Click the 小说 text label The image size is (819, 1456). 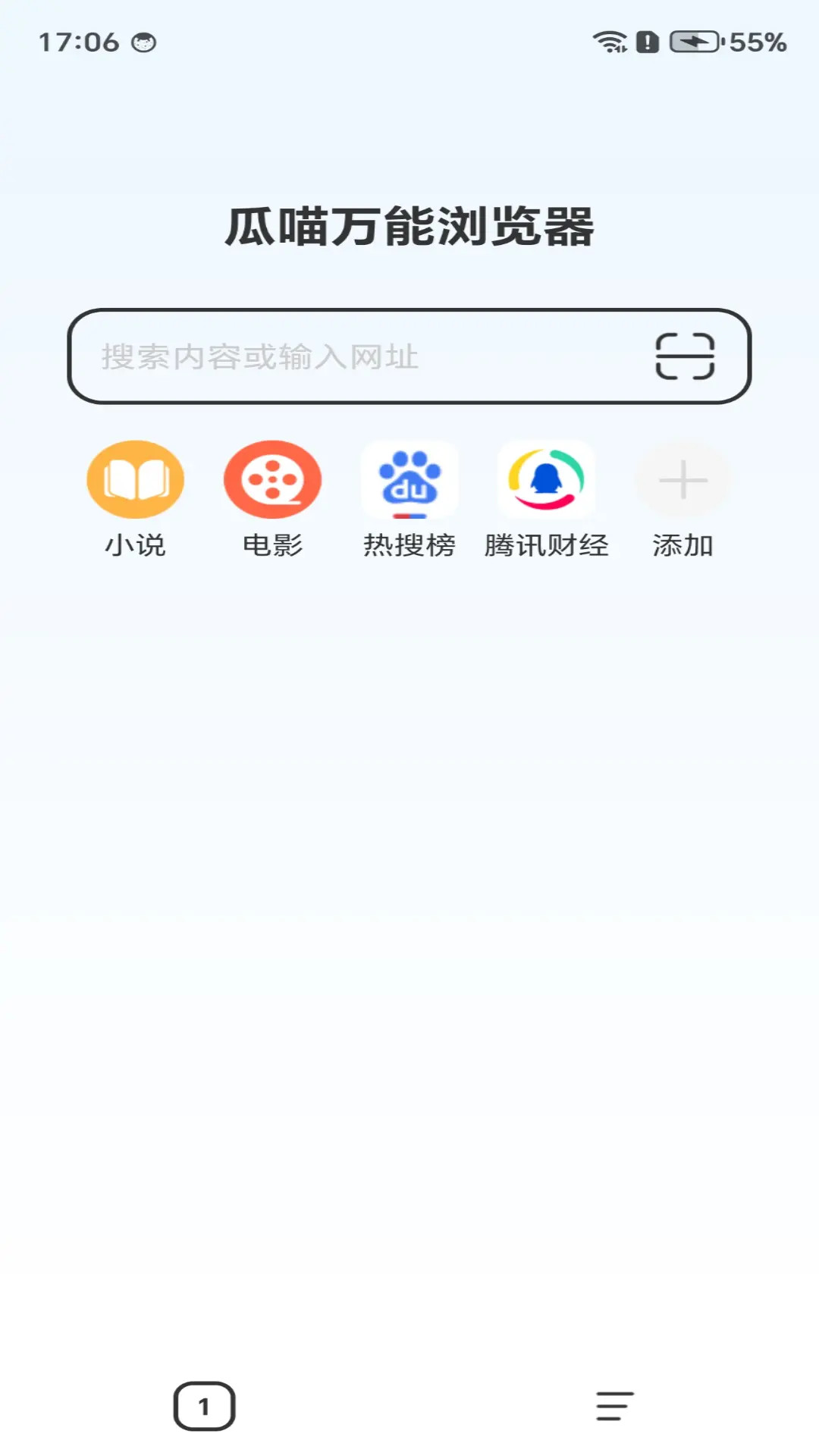click(x=135, y=543)
